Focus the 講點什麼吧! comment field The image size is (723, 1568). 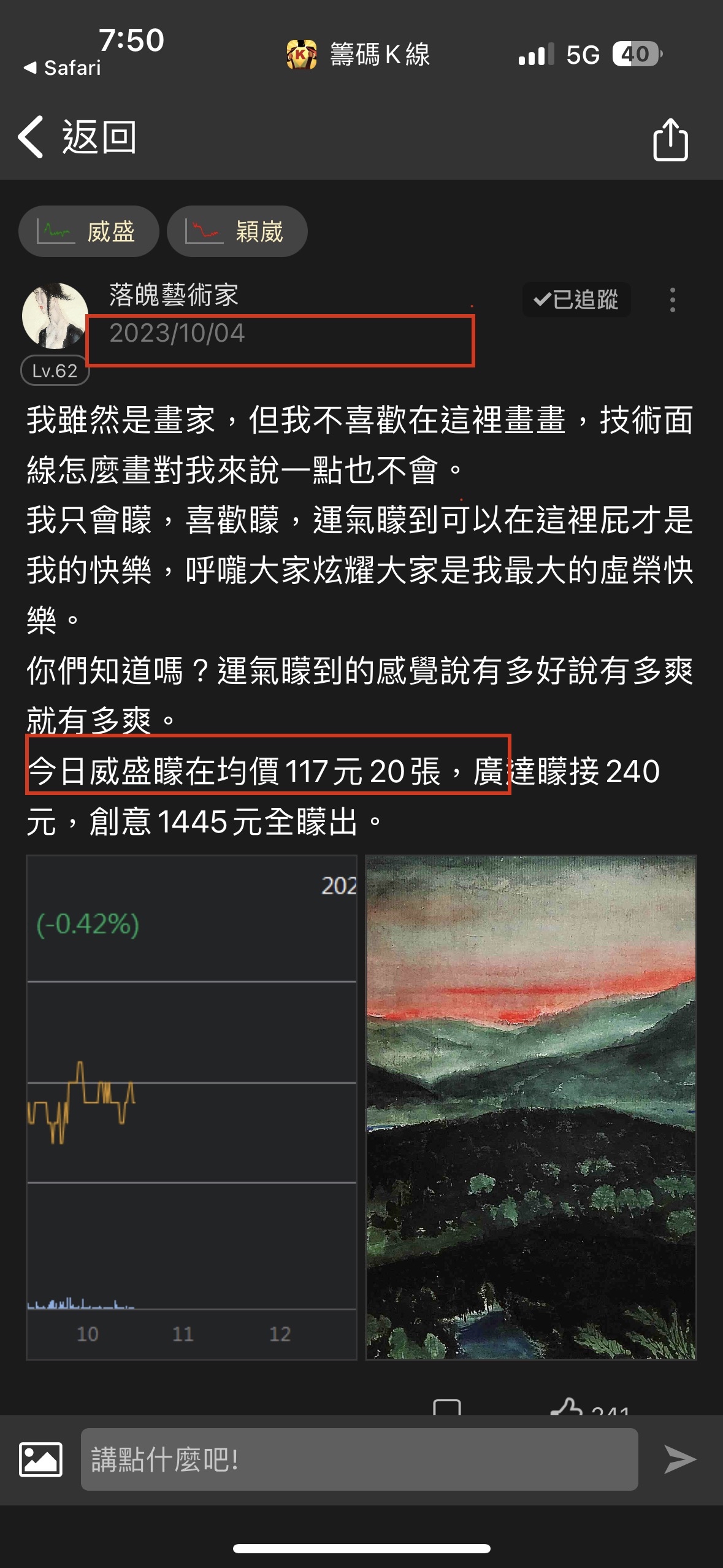click(x=359, y=1459)
